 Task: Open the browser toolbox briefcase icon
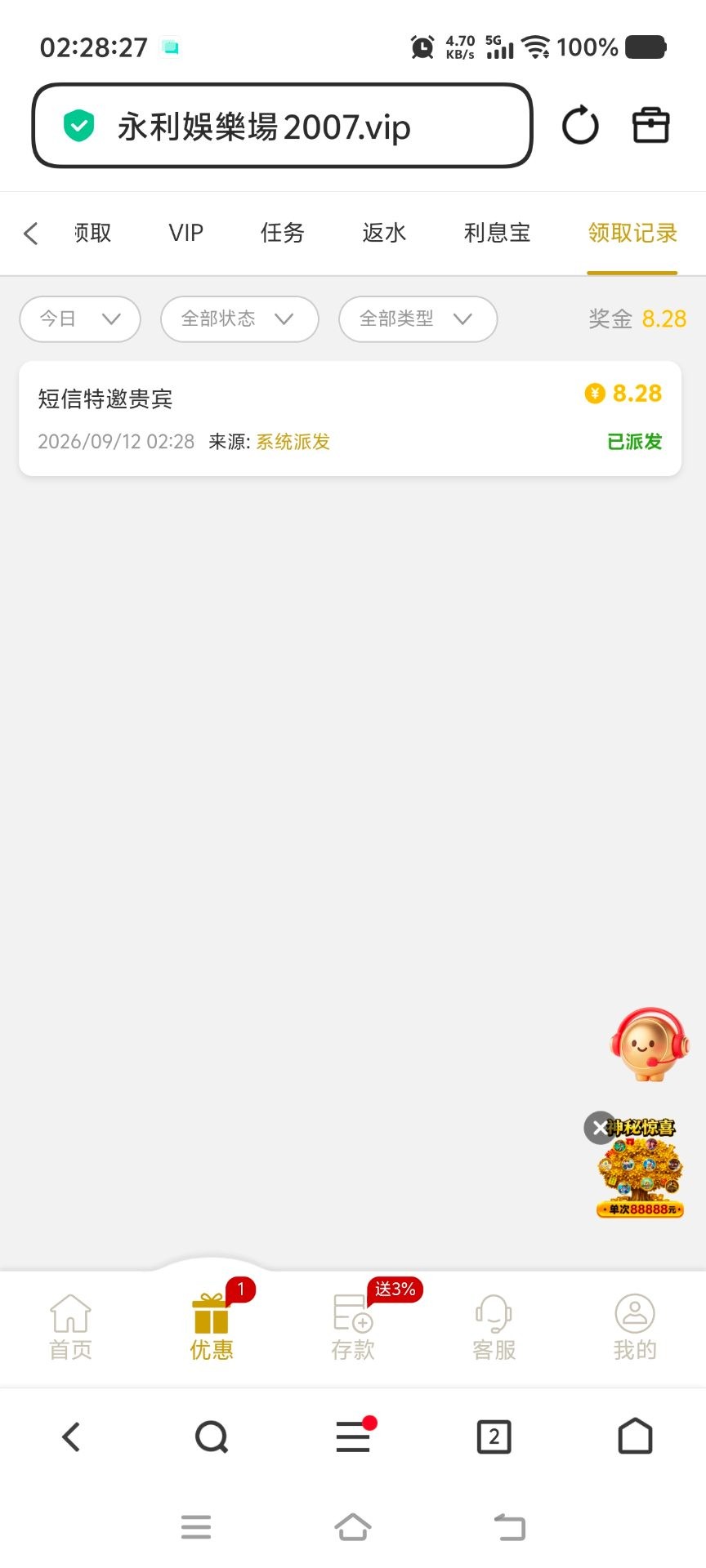click(x=651, y=126)
